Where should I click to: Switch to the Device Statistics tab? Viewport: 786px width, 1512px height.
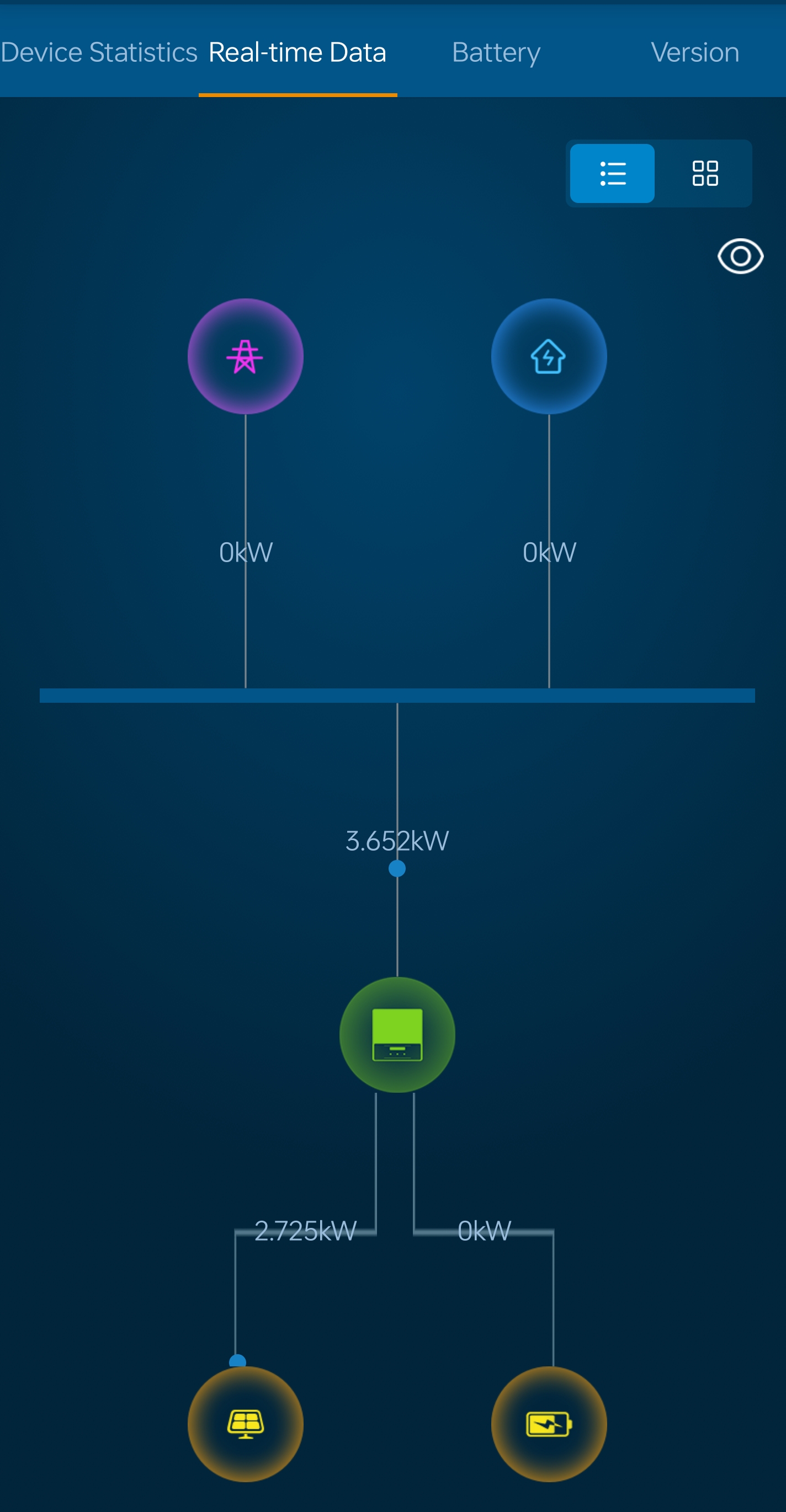click(x=99, y=52)
